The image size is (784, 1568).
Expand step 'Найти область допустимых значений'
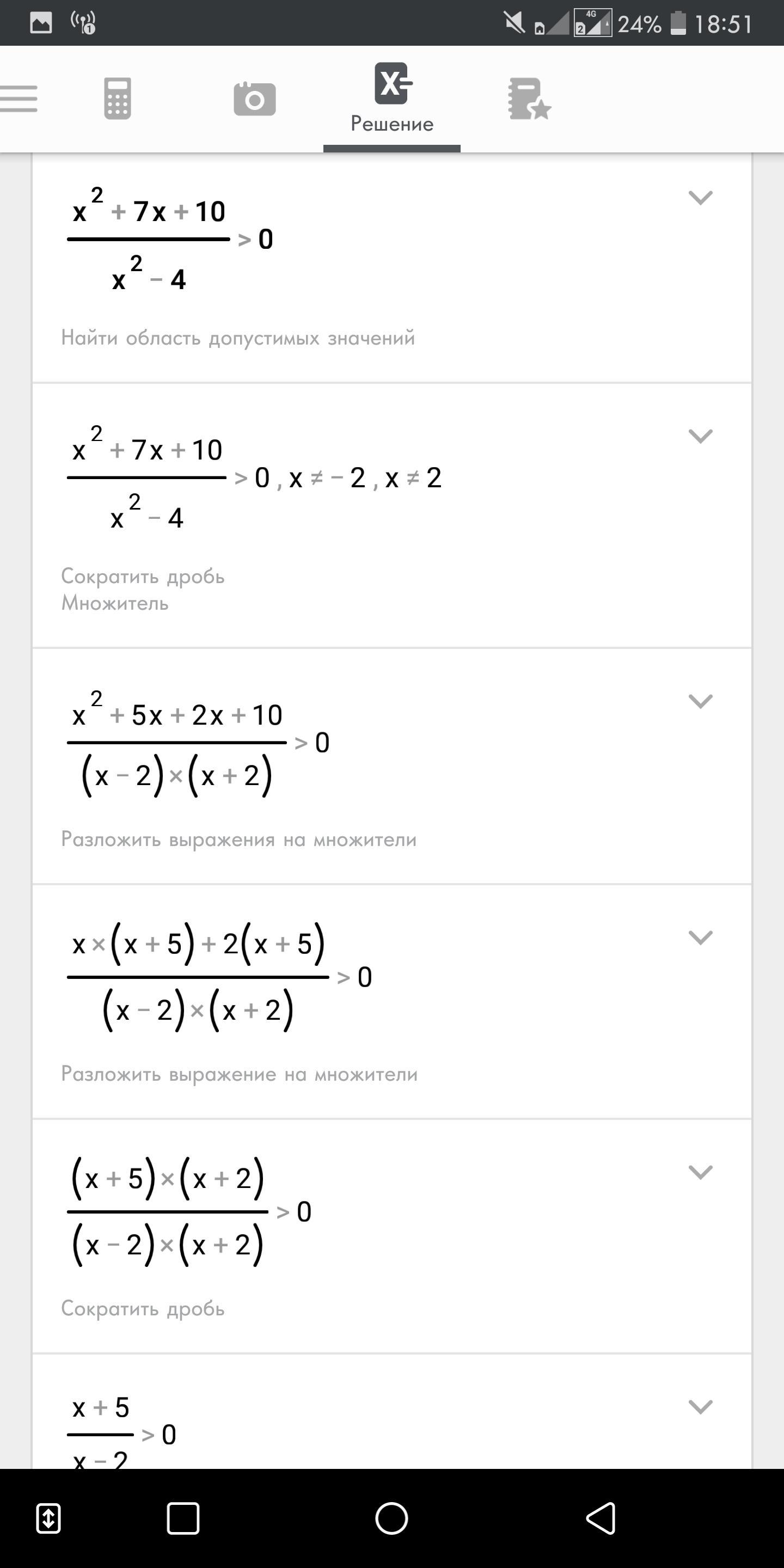pos(700,198)
